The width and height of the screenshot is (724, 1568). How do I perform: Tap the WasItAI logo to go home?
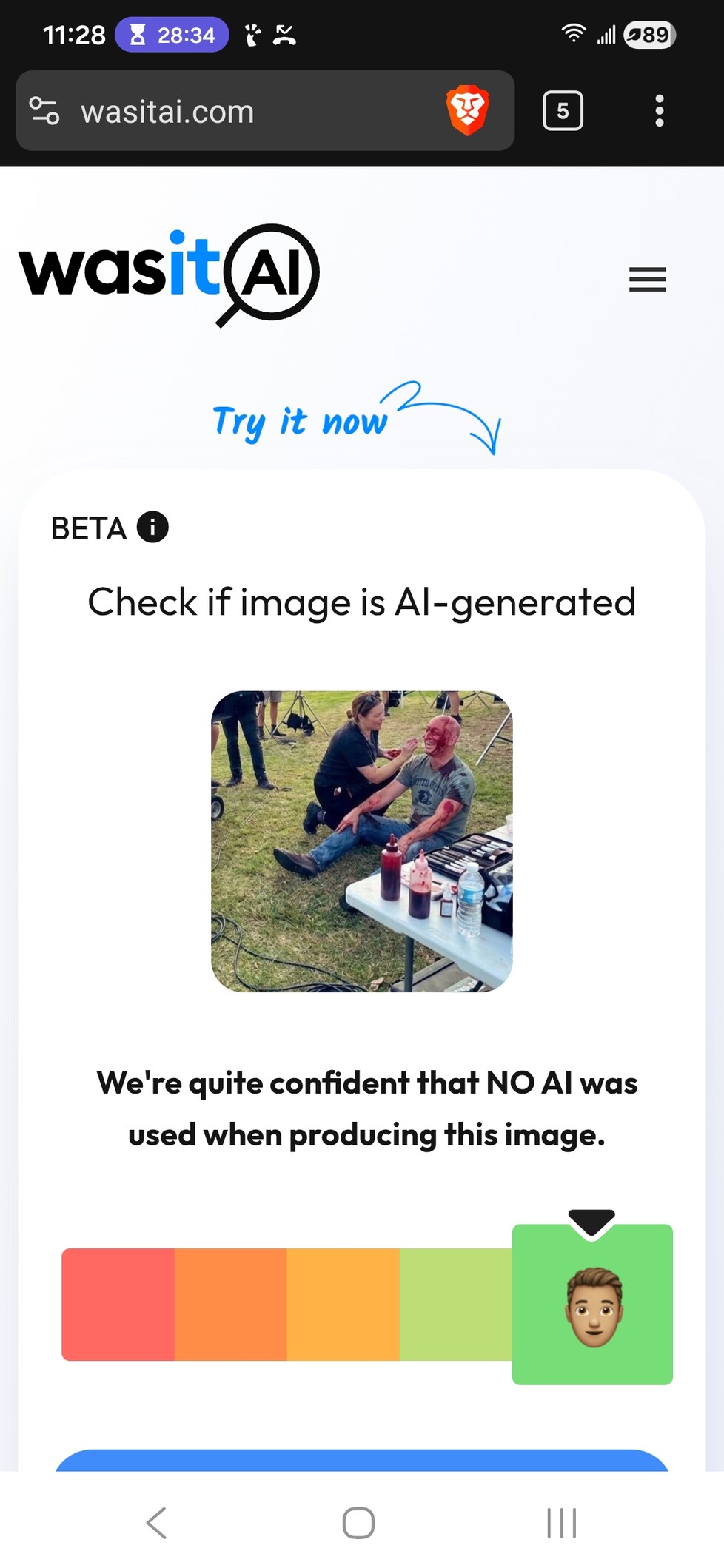pyautogui.click(x=169, y=274)
